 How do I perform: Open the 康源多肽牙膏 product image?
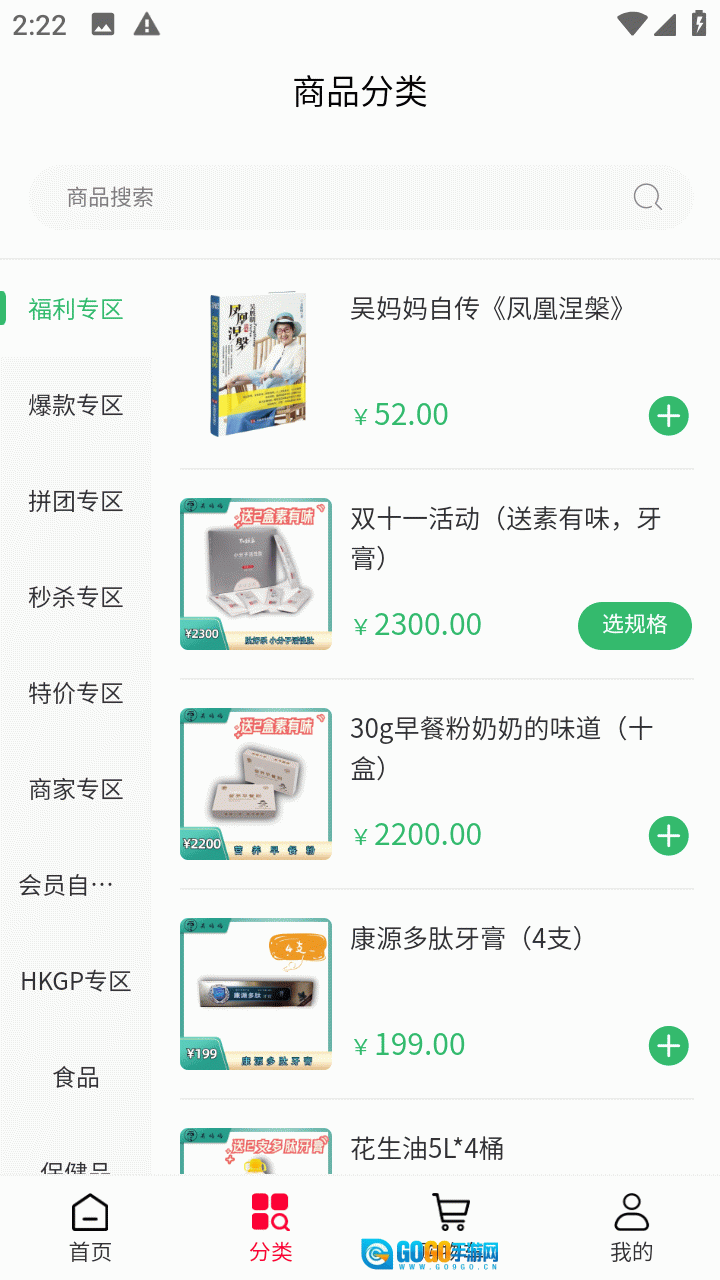click(256, 994)
